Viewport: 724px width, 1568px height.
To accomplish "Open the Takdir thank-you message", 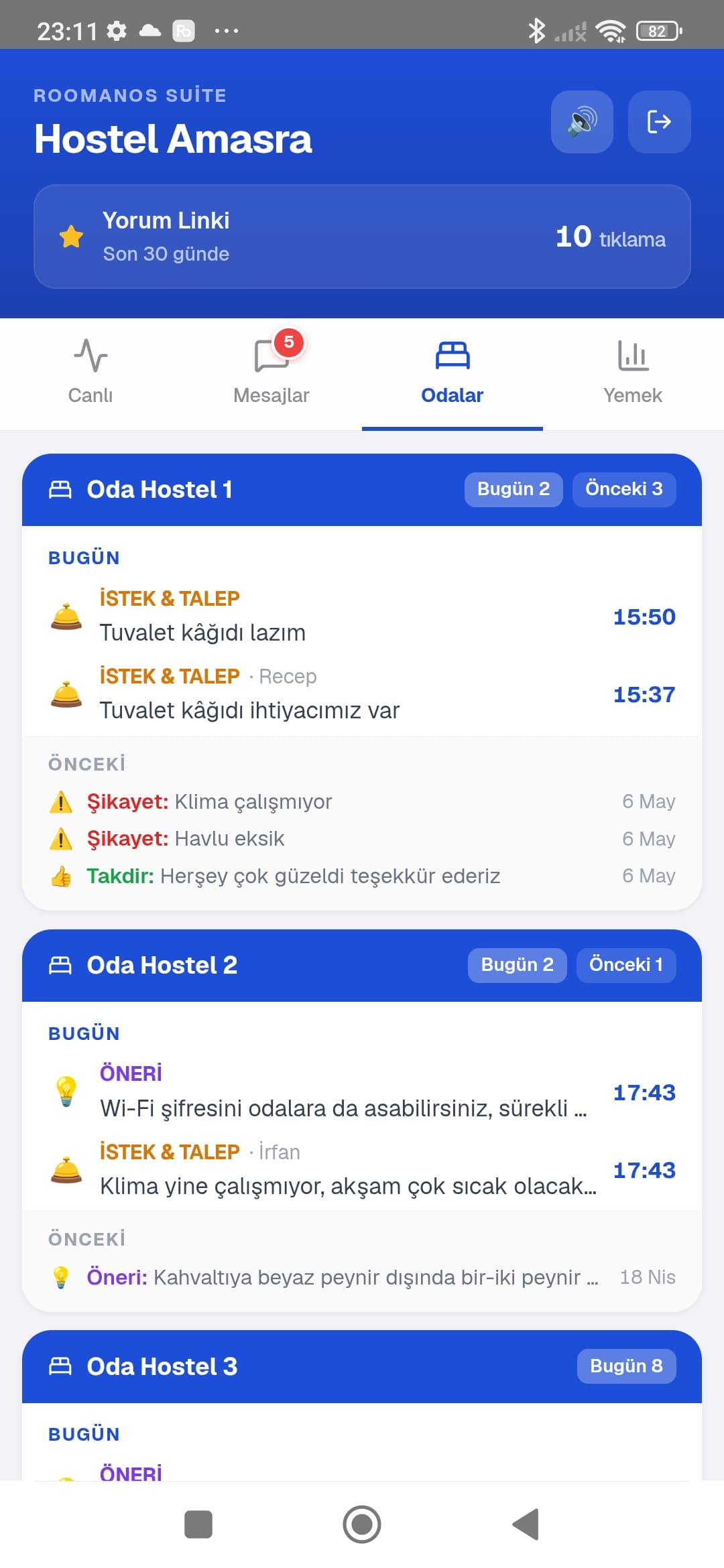I will 362,876.
